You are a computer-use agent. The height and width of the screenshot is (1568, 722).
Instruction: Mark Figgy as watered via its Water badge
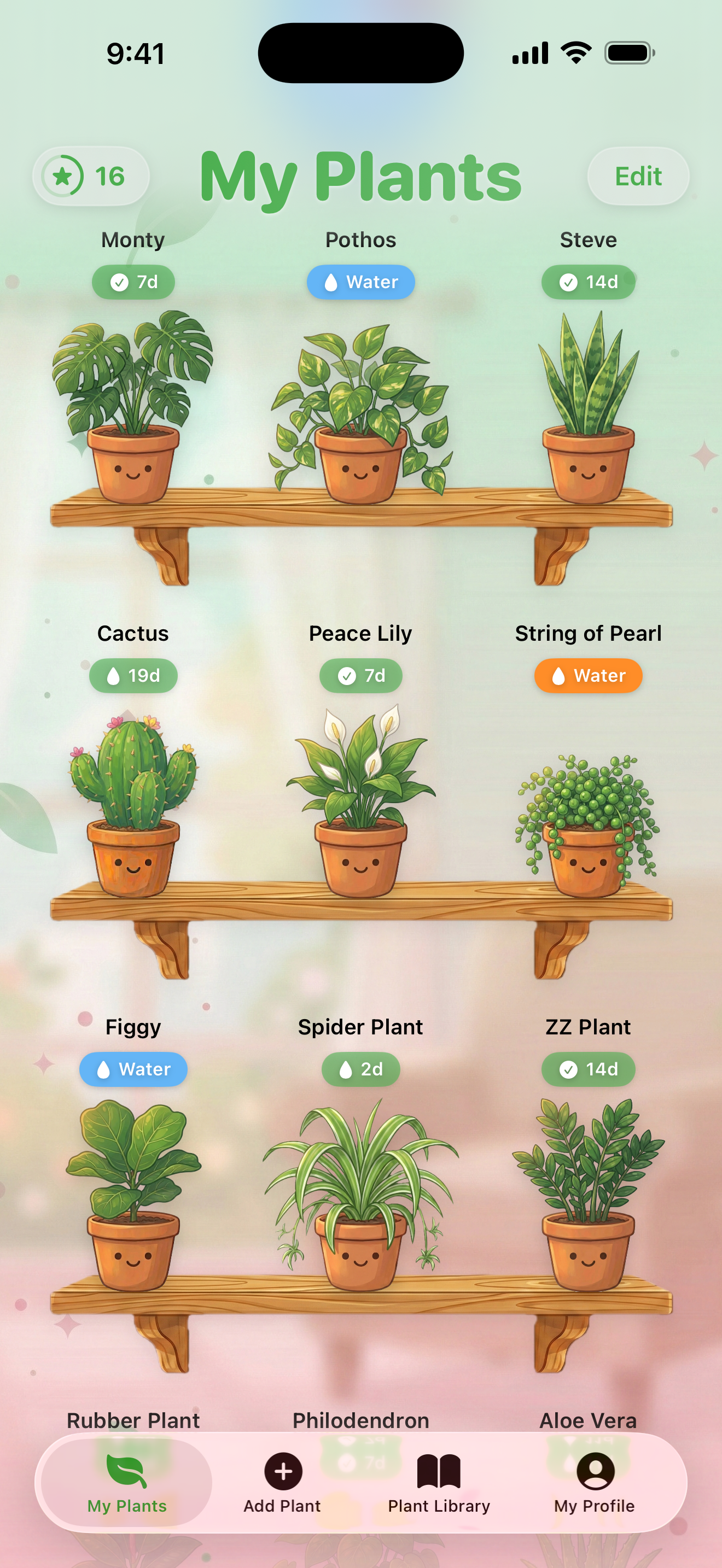133,1069
